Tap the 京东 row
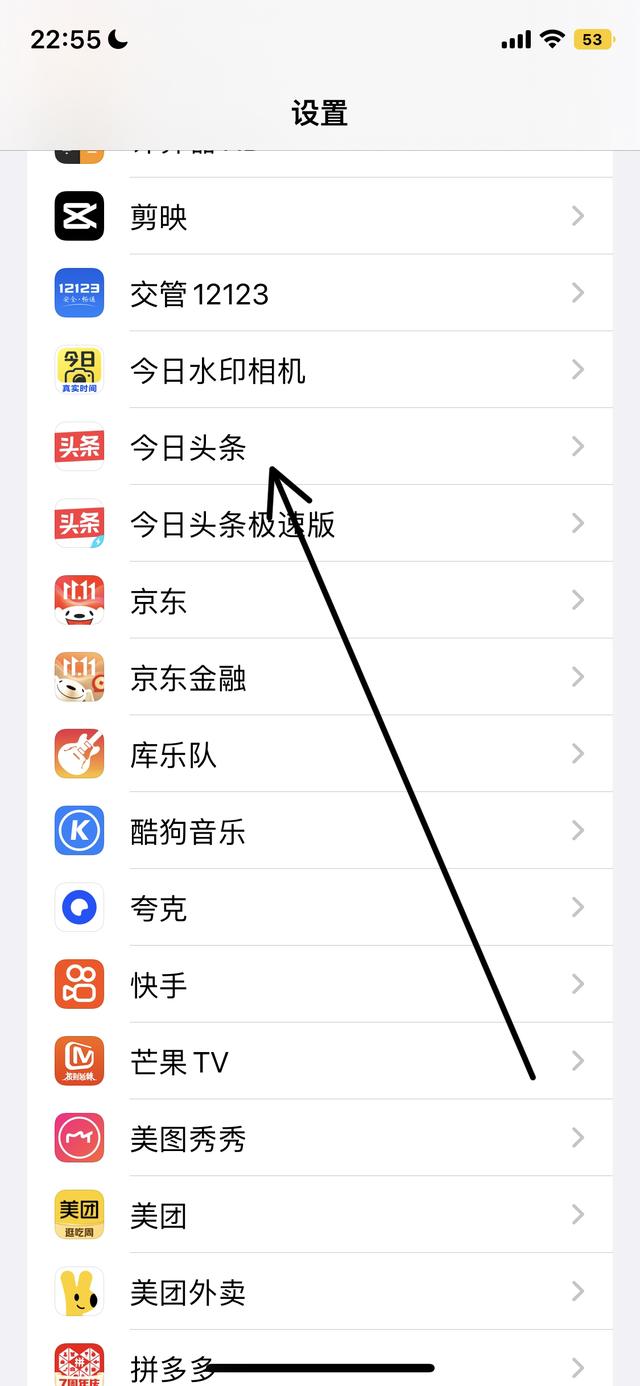640x1386 pixels. click(x=320, y=601)
